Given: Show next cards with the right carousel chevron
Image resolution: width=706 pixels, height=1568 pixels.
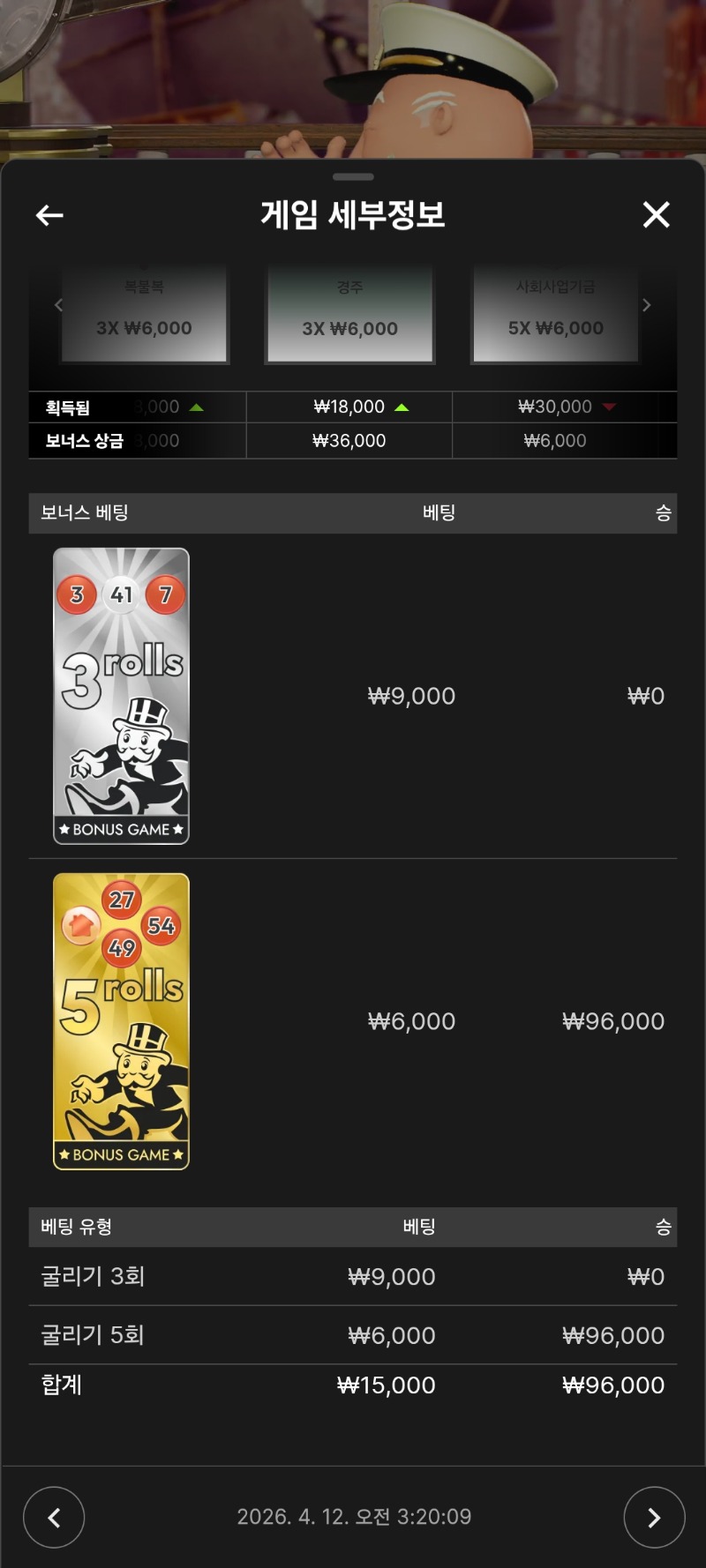Looking at the screenshot, I should pyautogui.click(x=647, y=305).
